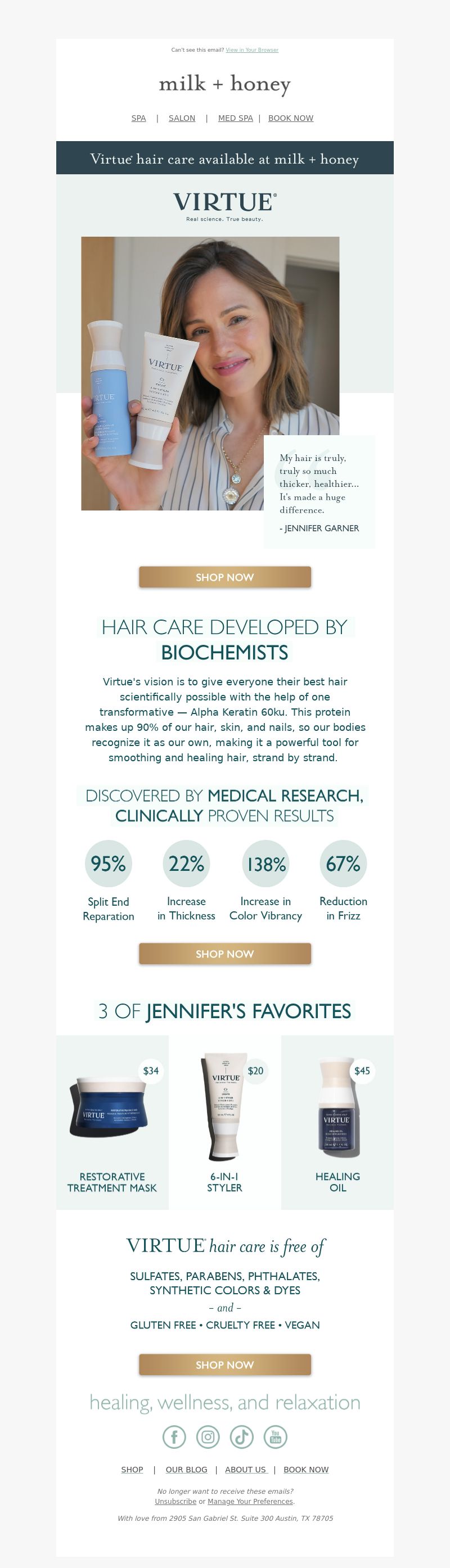
Task: Tap Shop Now below vegan claims
Action: [224, 1364]
